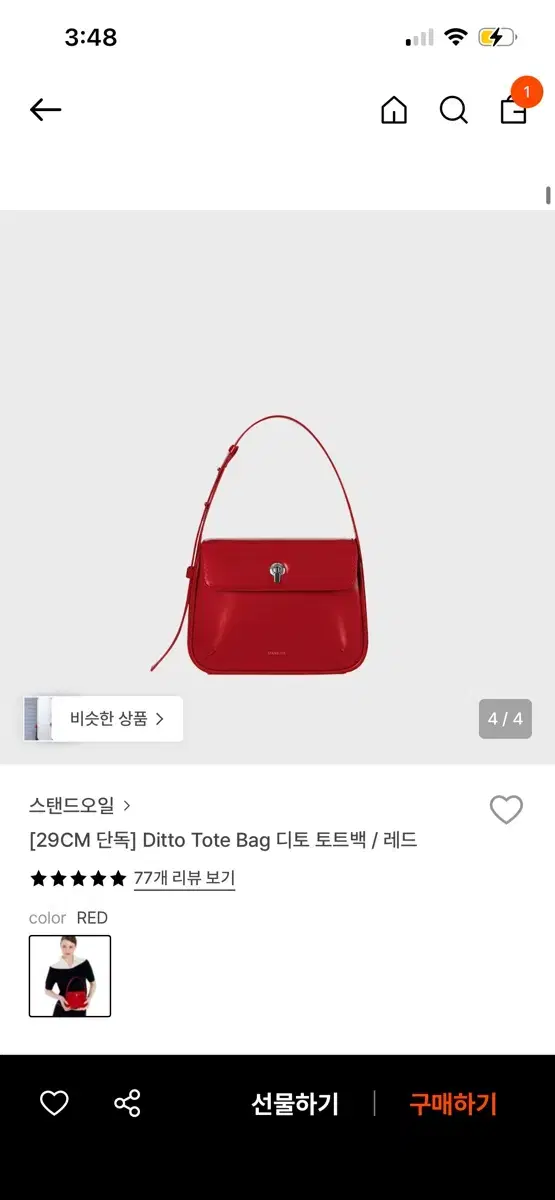This screenshot has width=555, height=1200.
Task: Tap 구매하기 to buy now
Action: point(453,1104)
